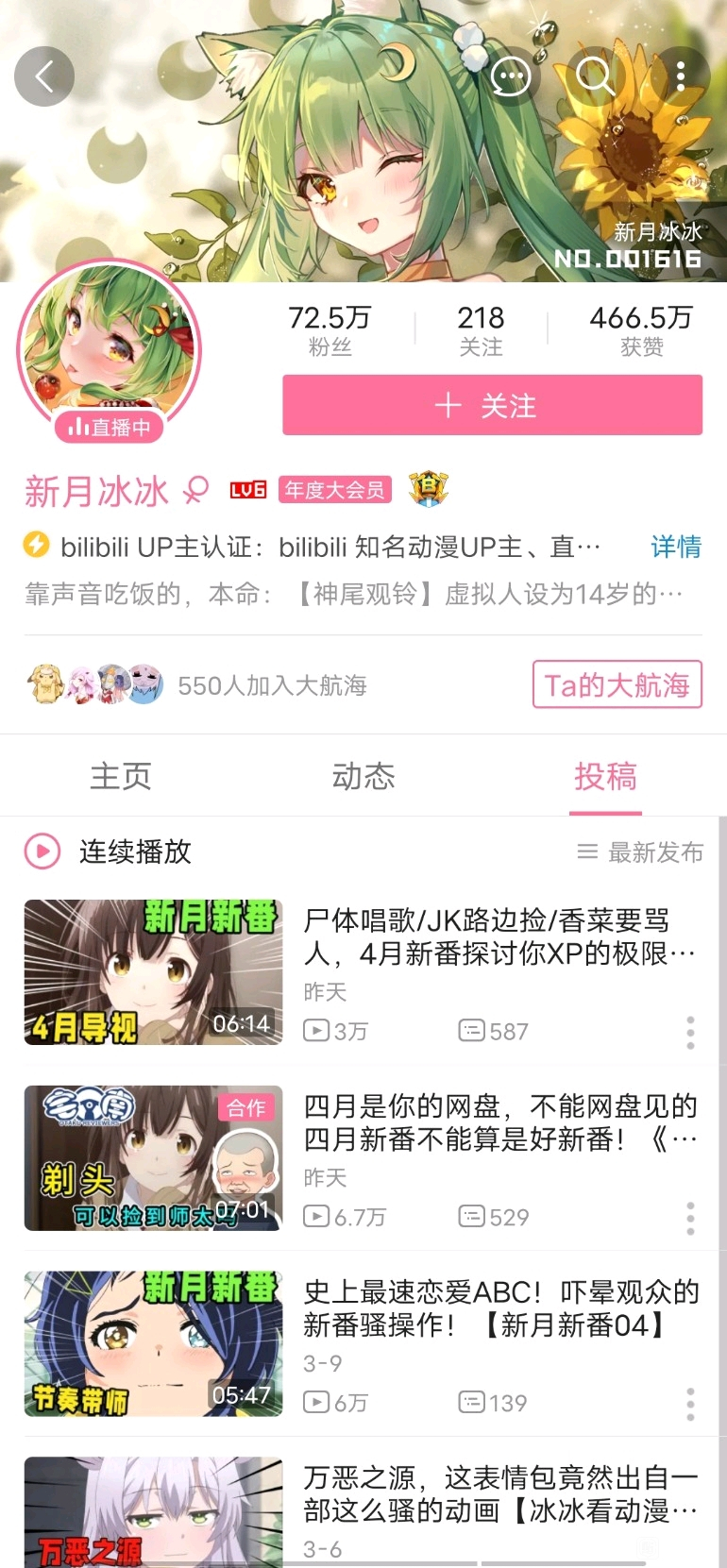Select the 投稿 tab

pos(605,776)
